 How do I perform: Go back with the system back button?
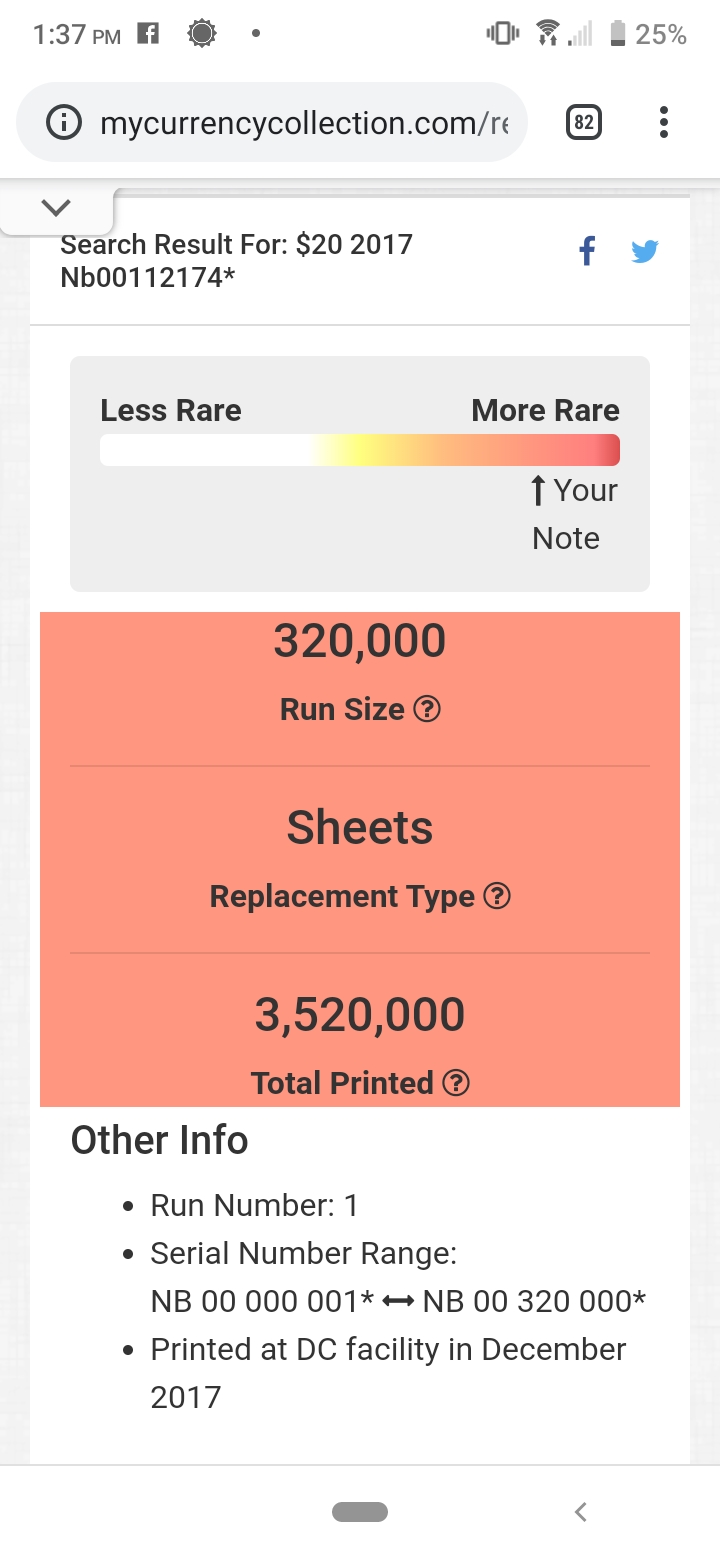tap(581, 1512)
